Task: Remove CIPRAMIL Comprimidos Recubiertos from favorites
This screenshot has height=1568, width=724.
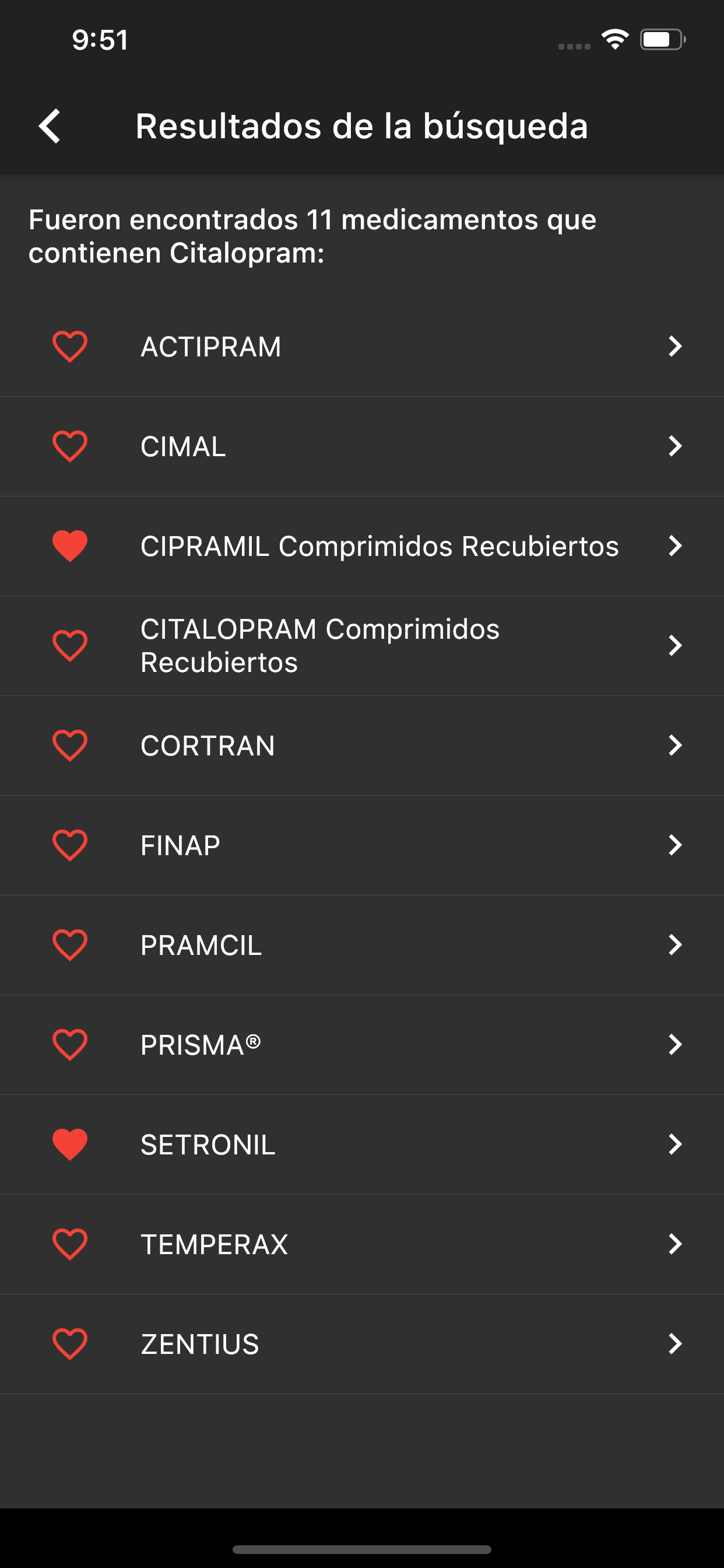Action: pos(70,546)
